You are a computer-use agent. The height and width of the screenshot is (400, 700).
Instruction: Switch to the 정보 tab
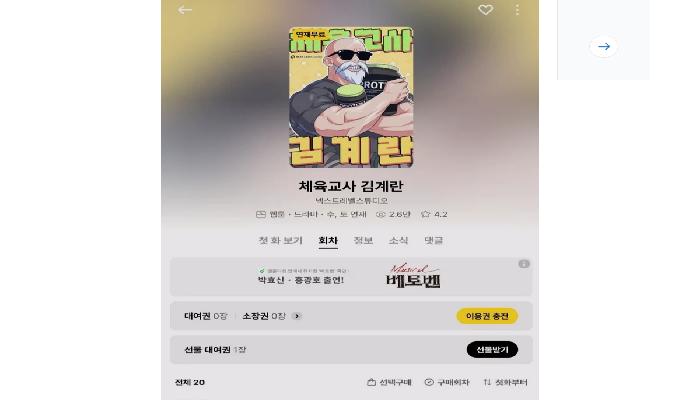pos(363,241)
